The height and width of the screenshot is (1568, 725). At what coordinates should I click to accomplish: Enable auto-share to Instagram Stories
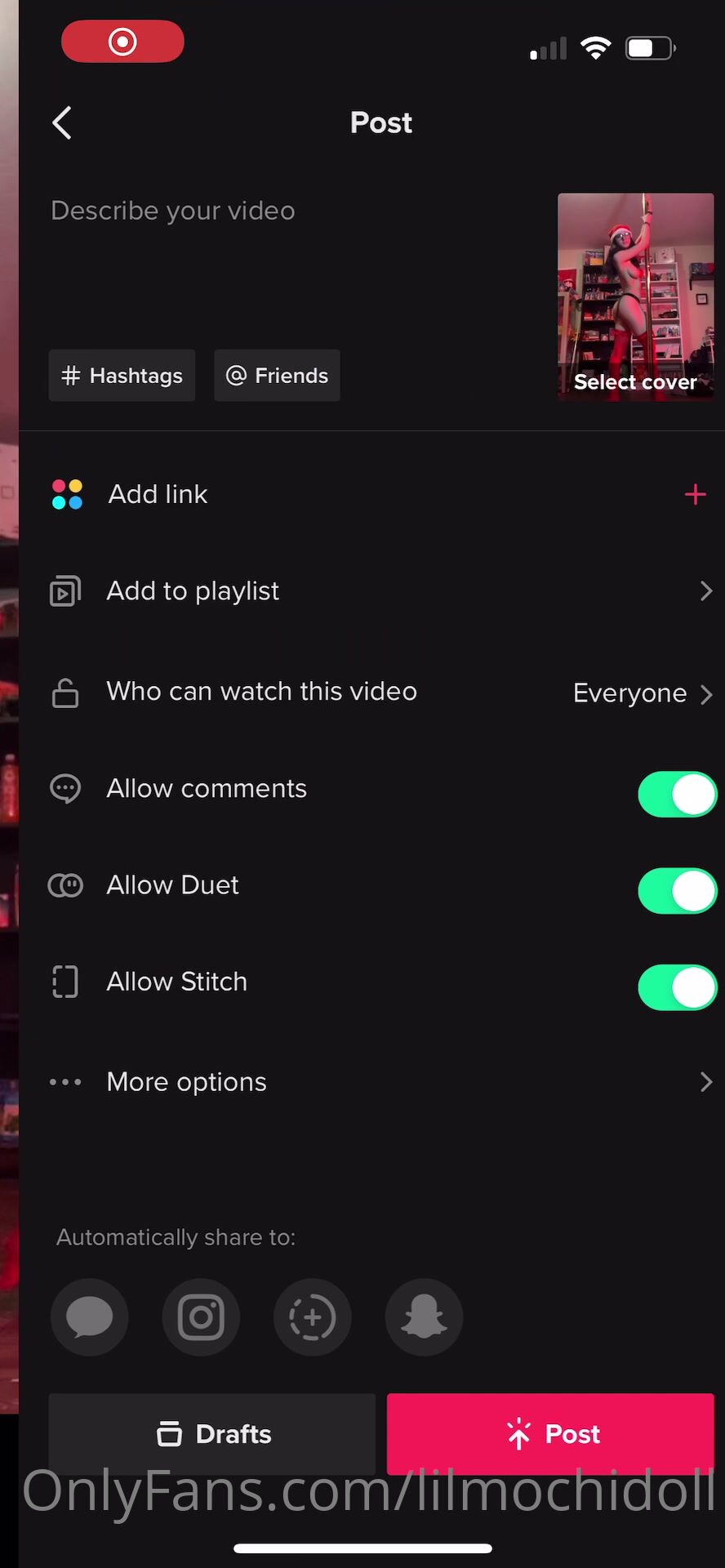click(313, 1317)
